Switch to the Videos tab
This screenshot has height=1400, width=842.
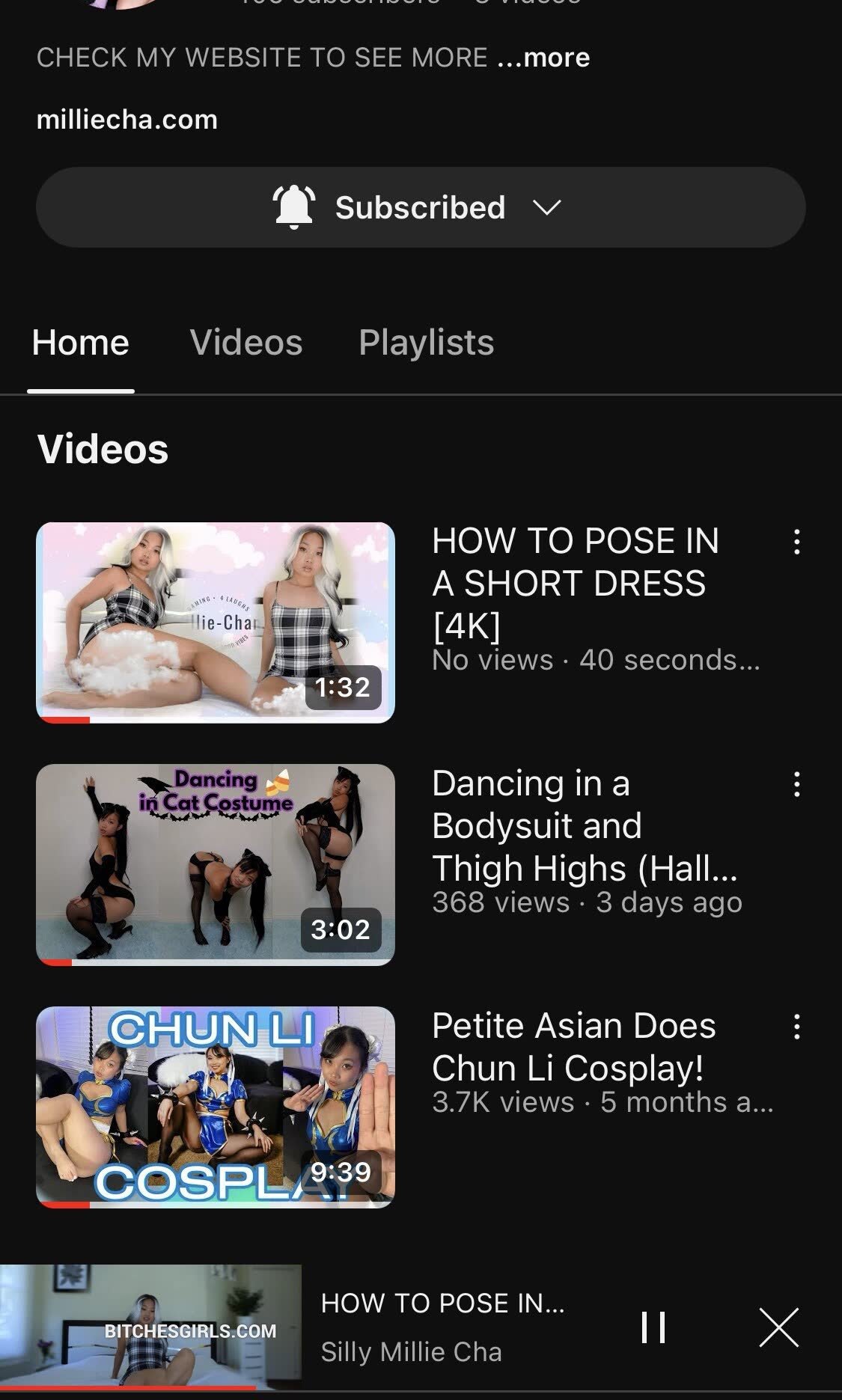[246, 343]
